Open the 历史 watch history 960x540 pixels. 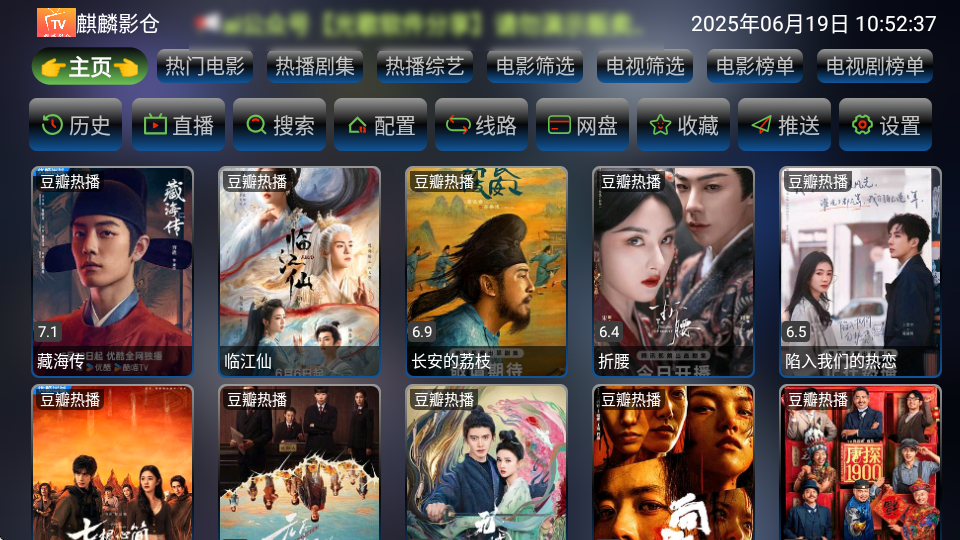coord(76,125)
